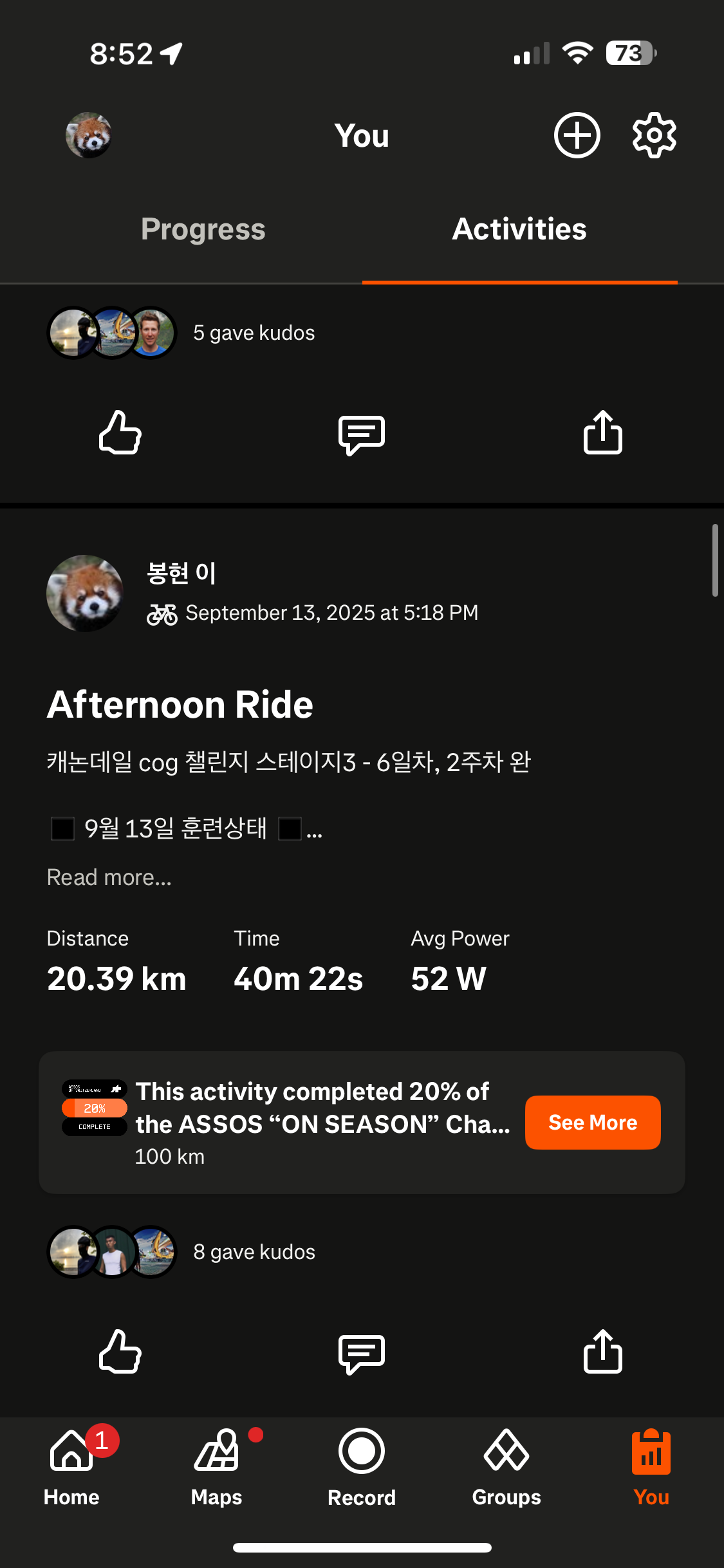This screenshot has height=1568, width=724.
Task: Share the Afternoon Ride activity
Action: [602, 1352]
